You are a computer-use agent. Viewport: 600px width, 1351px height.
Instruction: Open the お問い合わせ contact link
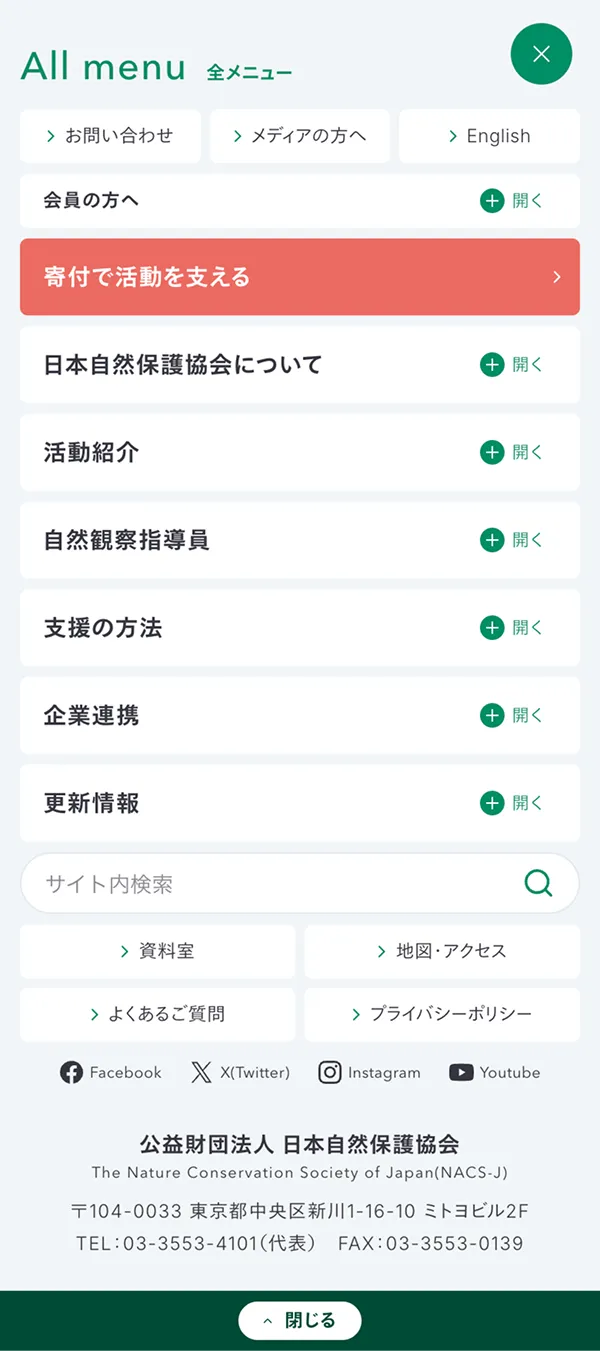point(110,136)
